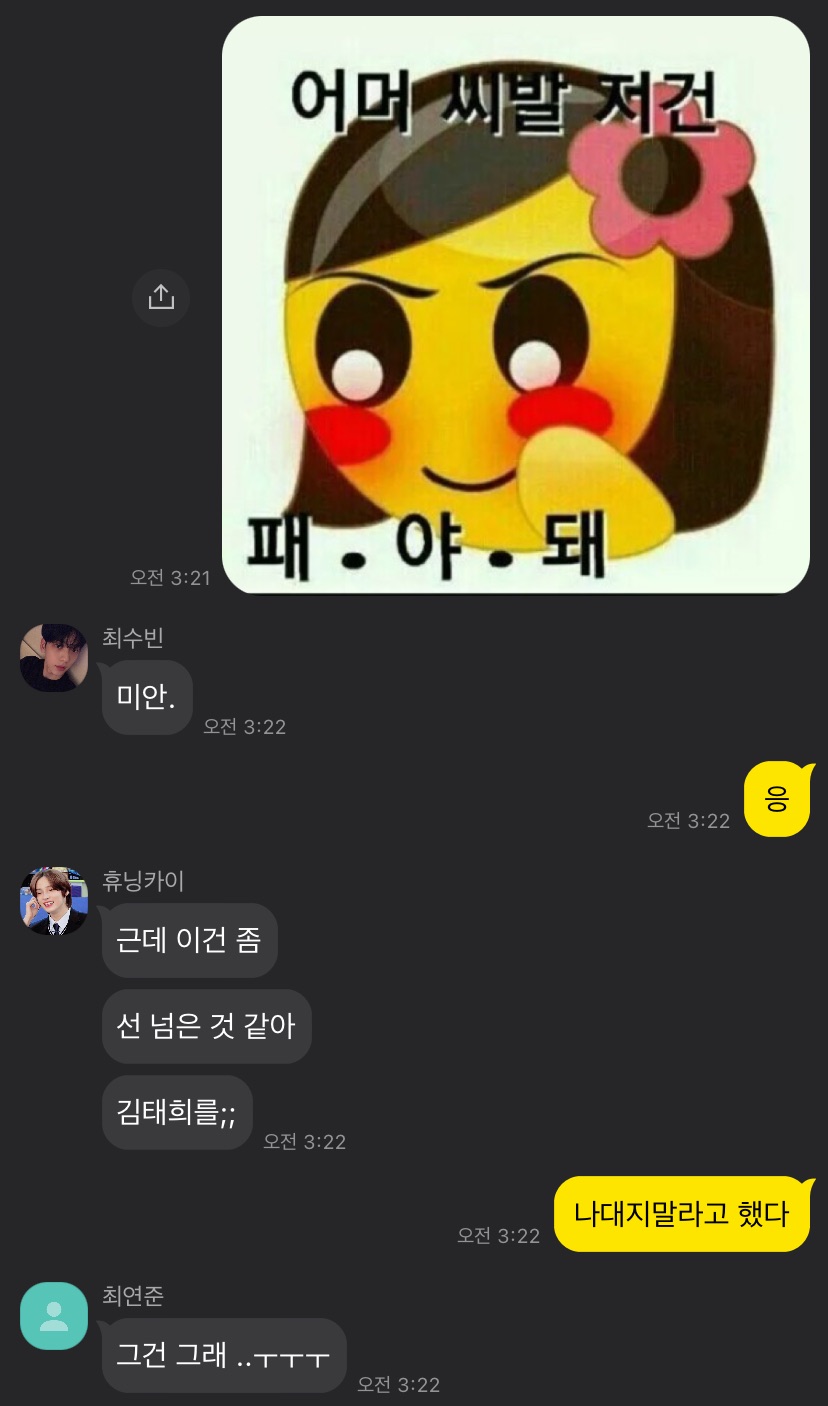Screen dimensions: 828x1406
Task: Open 최연준's default profile avatar
Action: point(54,1316)
